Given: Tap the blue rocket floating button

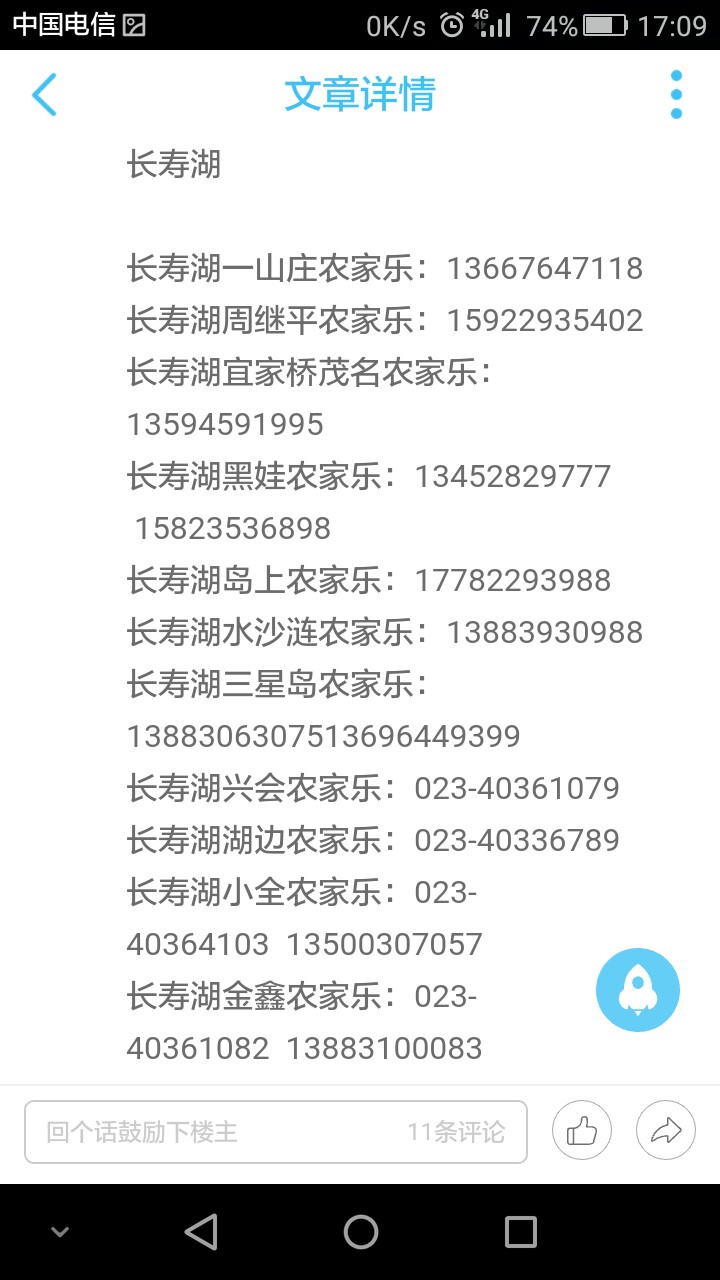Looking at the screenshot, I should (638, 990).
